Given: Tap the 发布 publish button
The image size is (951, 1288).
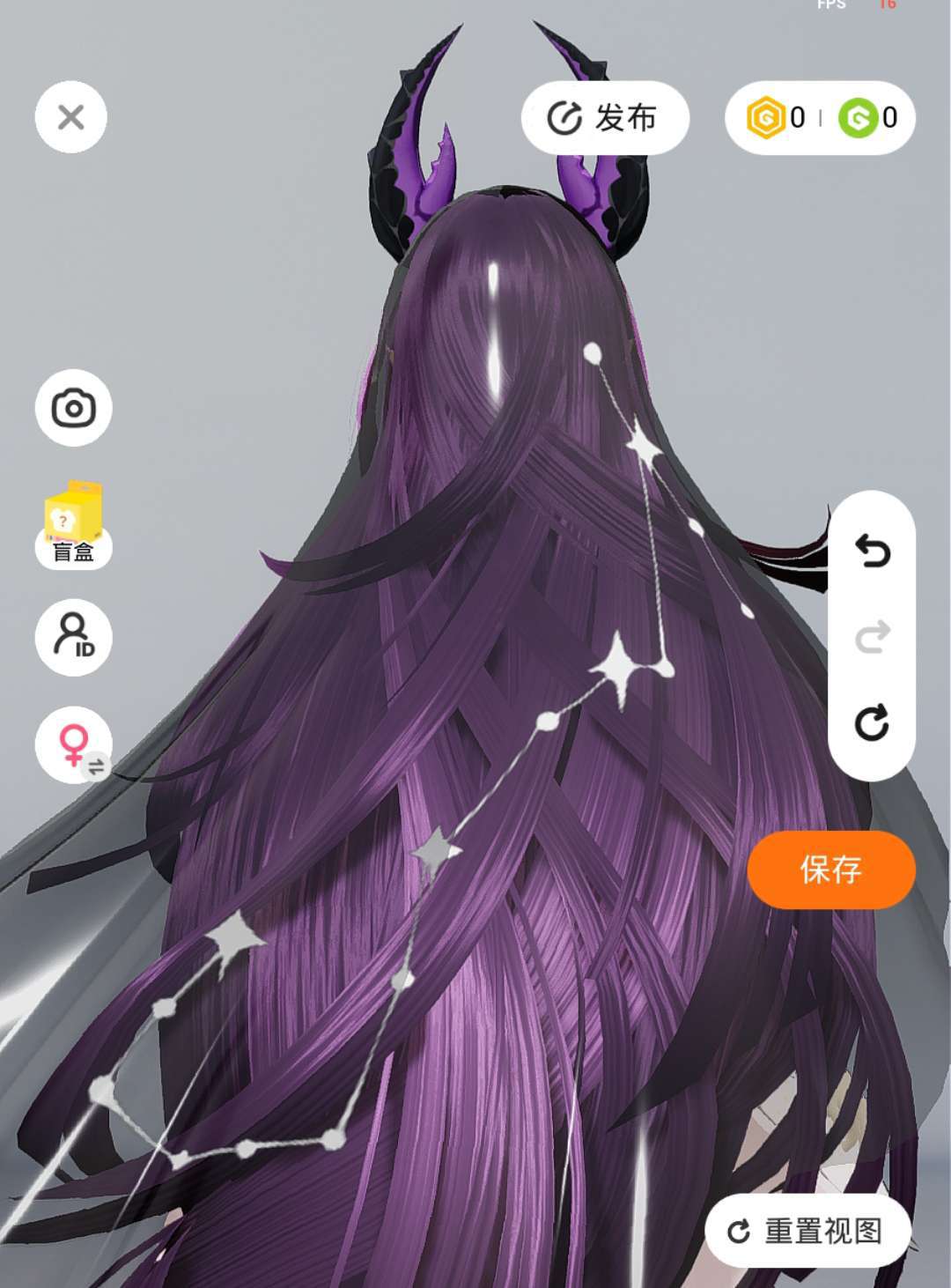Looking at the screenshot, I should click(604, 117).
